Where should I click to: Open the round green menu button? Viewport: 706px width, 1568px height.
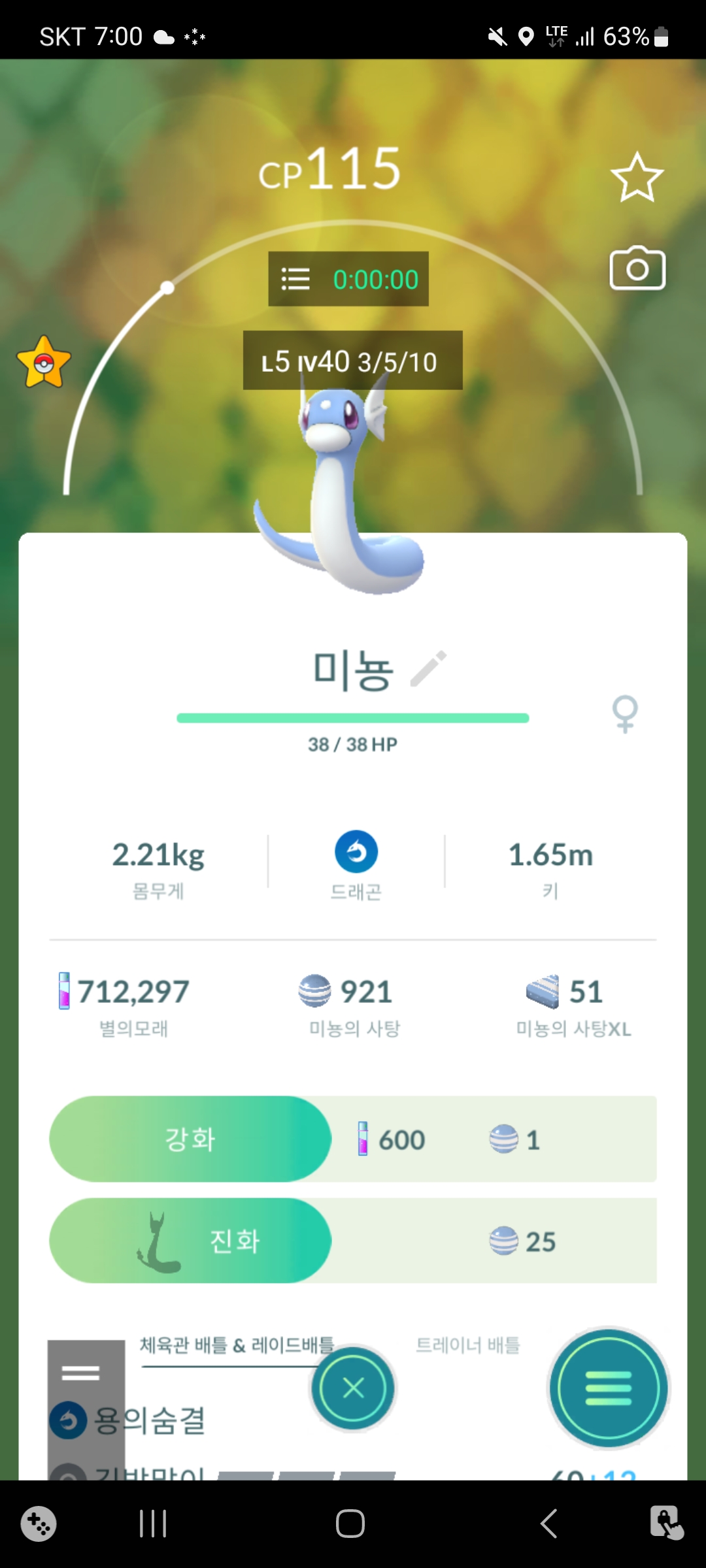[608, 1388]
